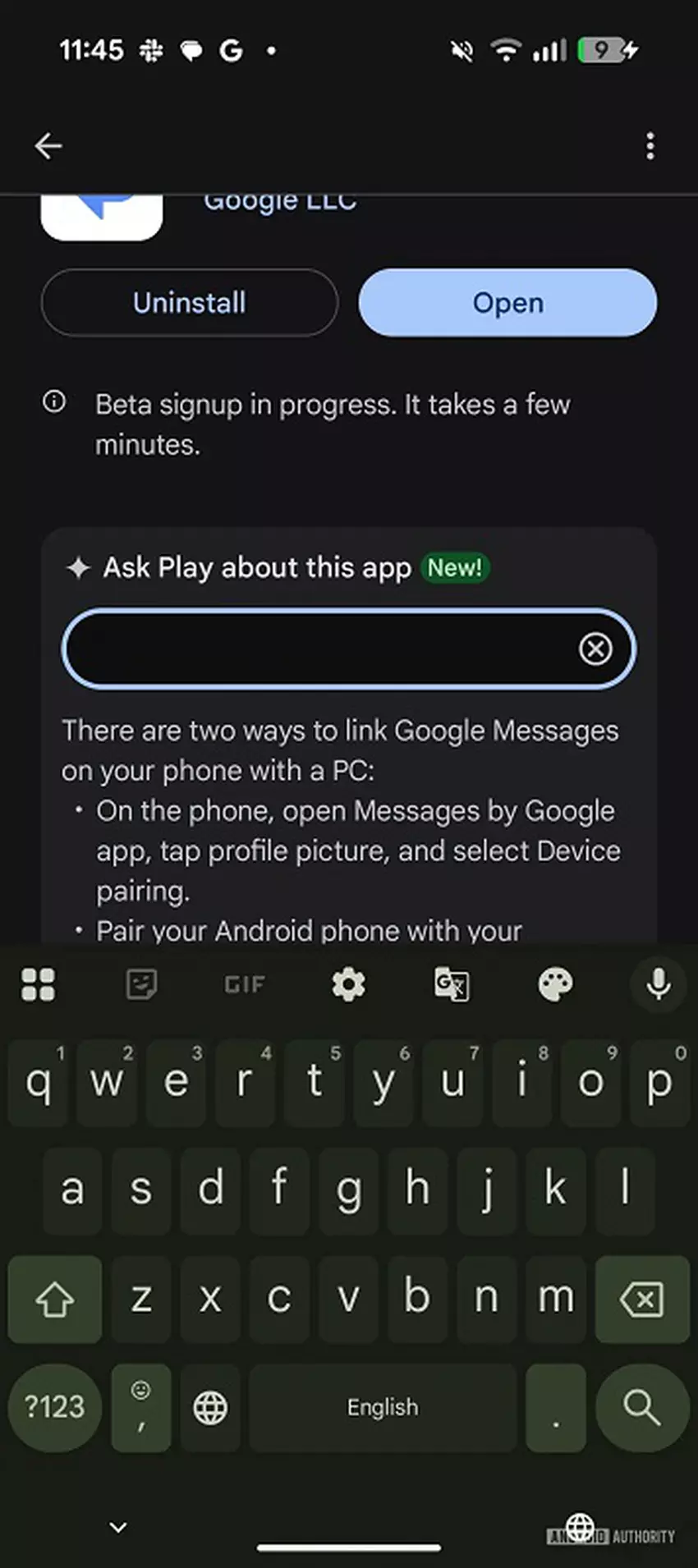
Task: Open keyboard theme palette
Action: coord(555,983)
